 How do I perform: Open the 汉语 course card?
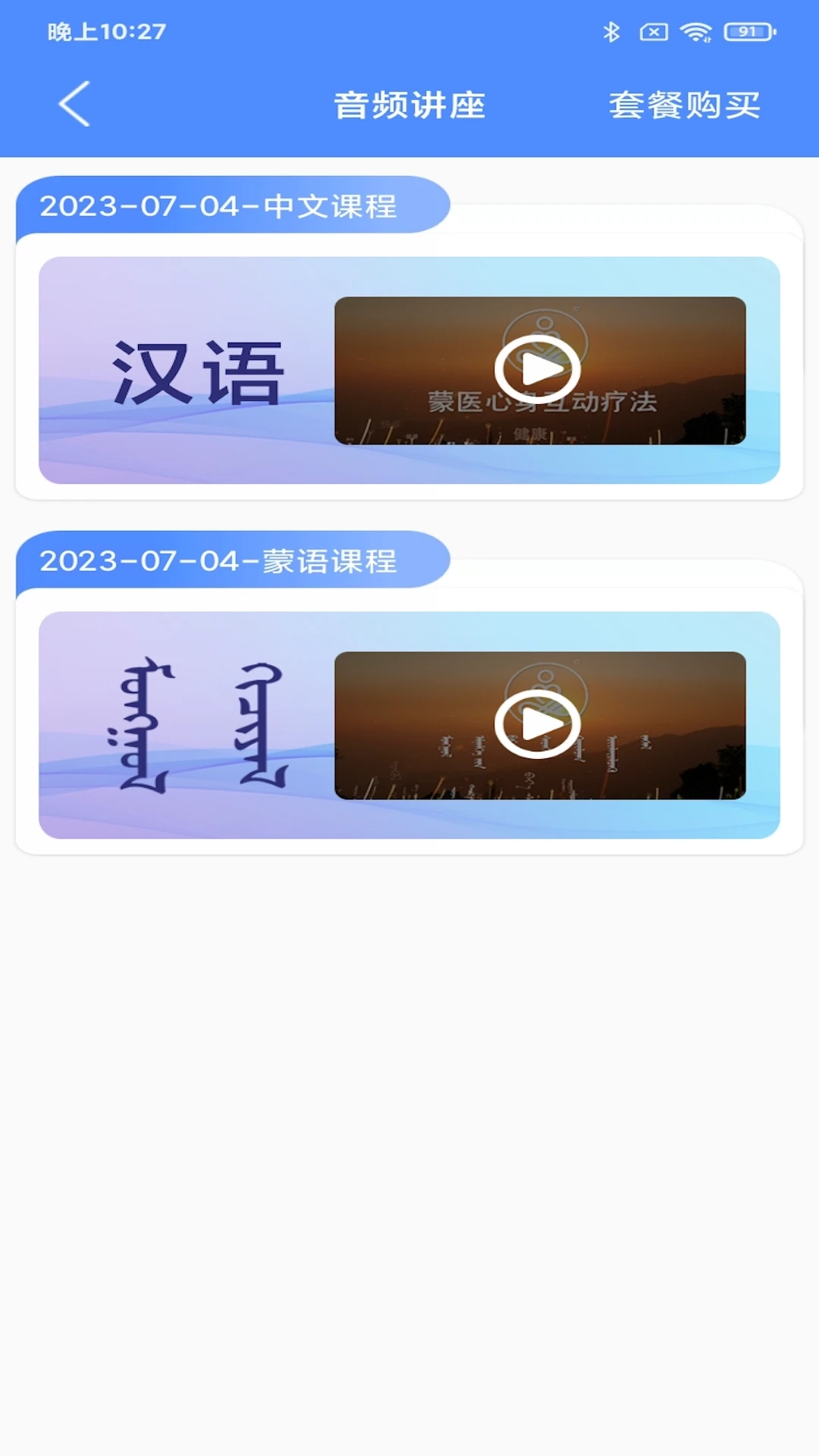[x=409, y=369]
